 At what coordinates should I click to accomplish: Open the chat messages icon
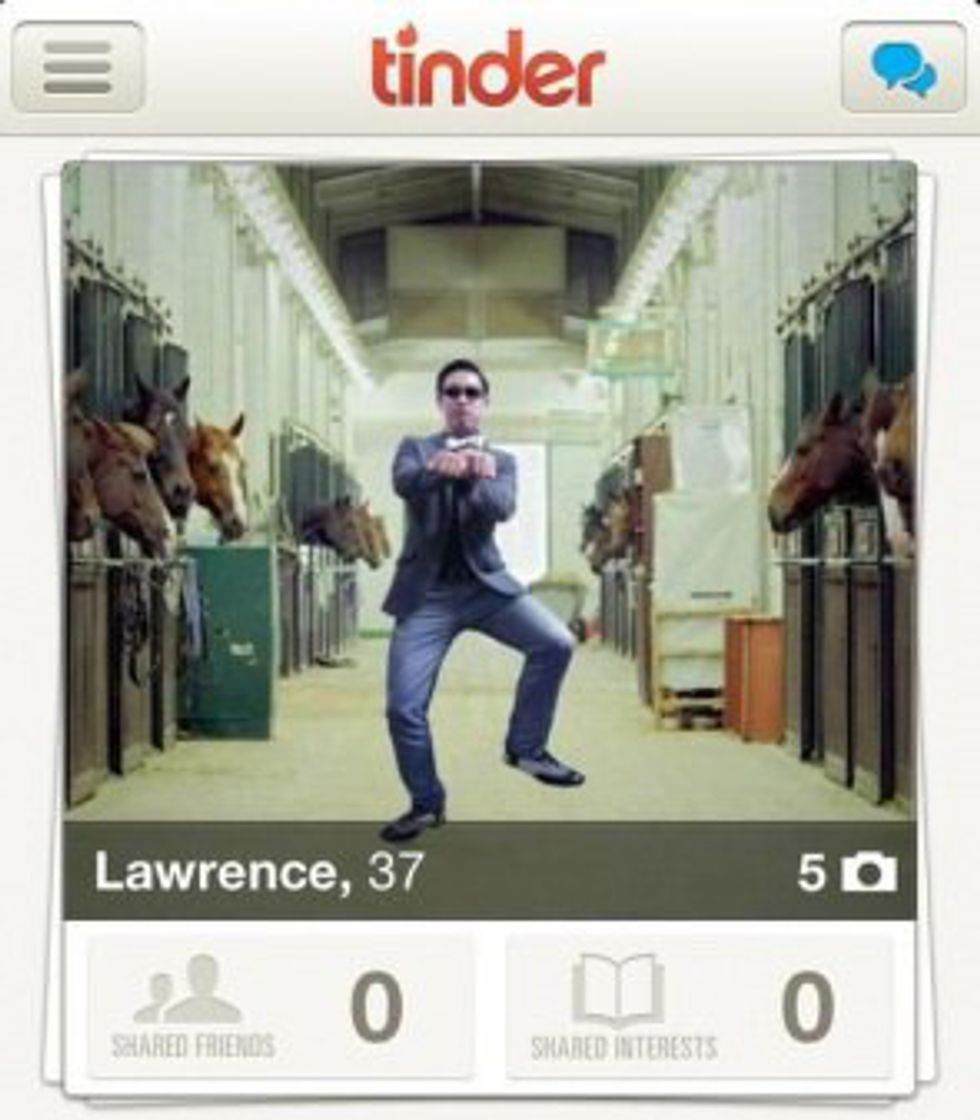tap(903, 67)
